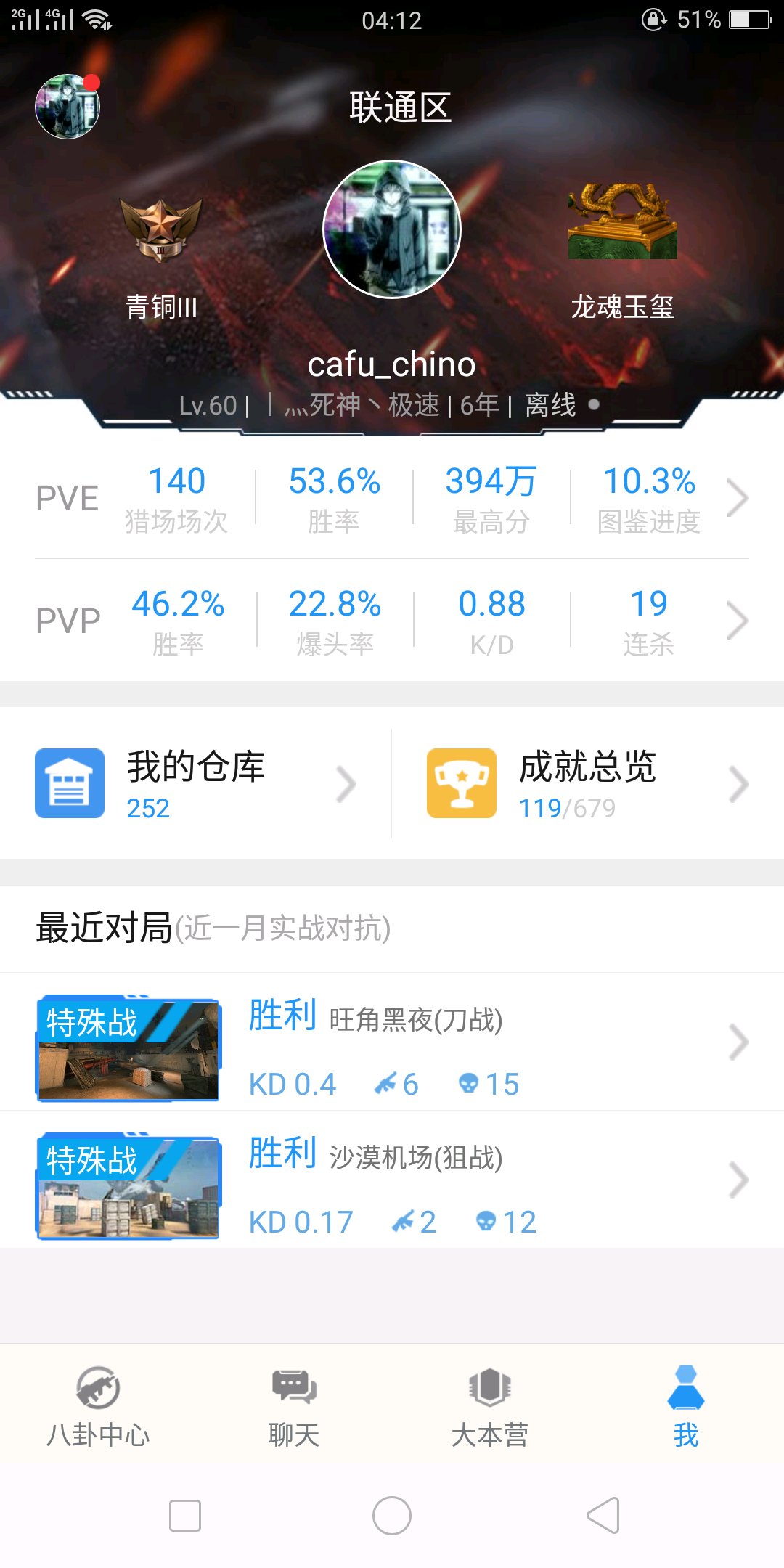The image size is (784, 1568).
Task: Expand the PVE stats details
Action: click(737, 499)
